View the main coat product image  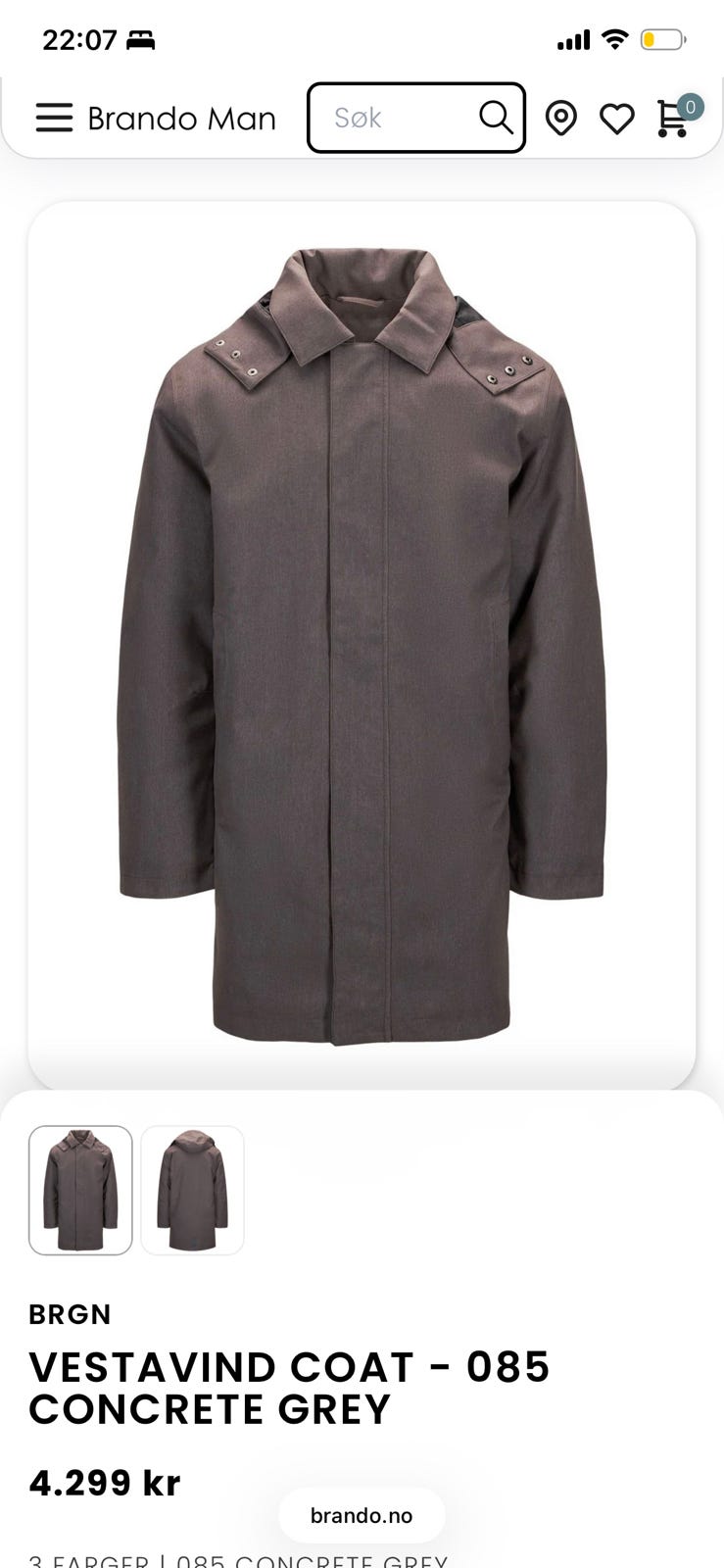[362, 647]
